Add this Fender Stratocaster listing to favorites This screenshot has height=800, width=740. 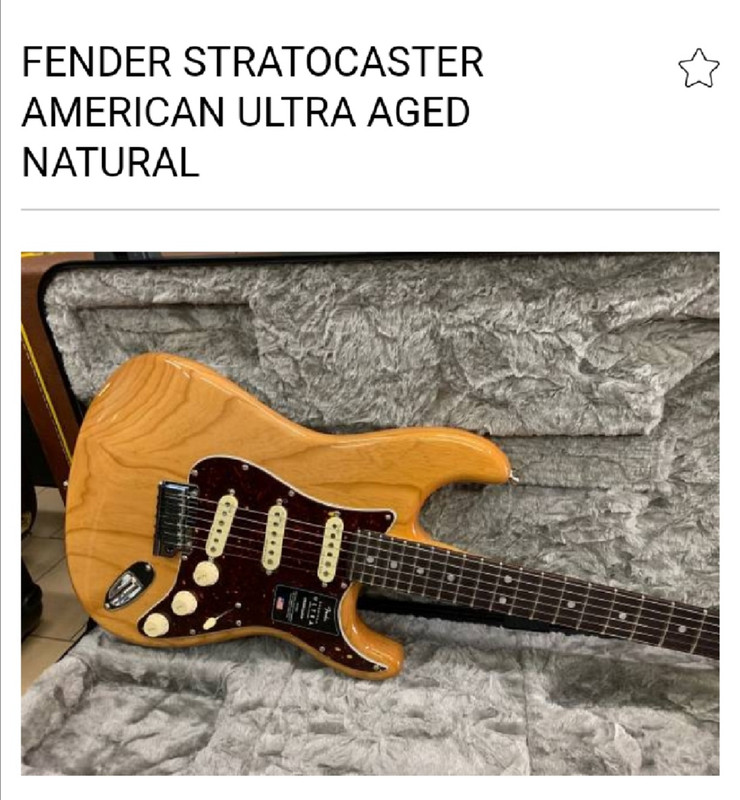[x=698, y=69]
